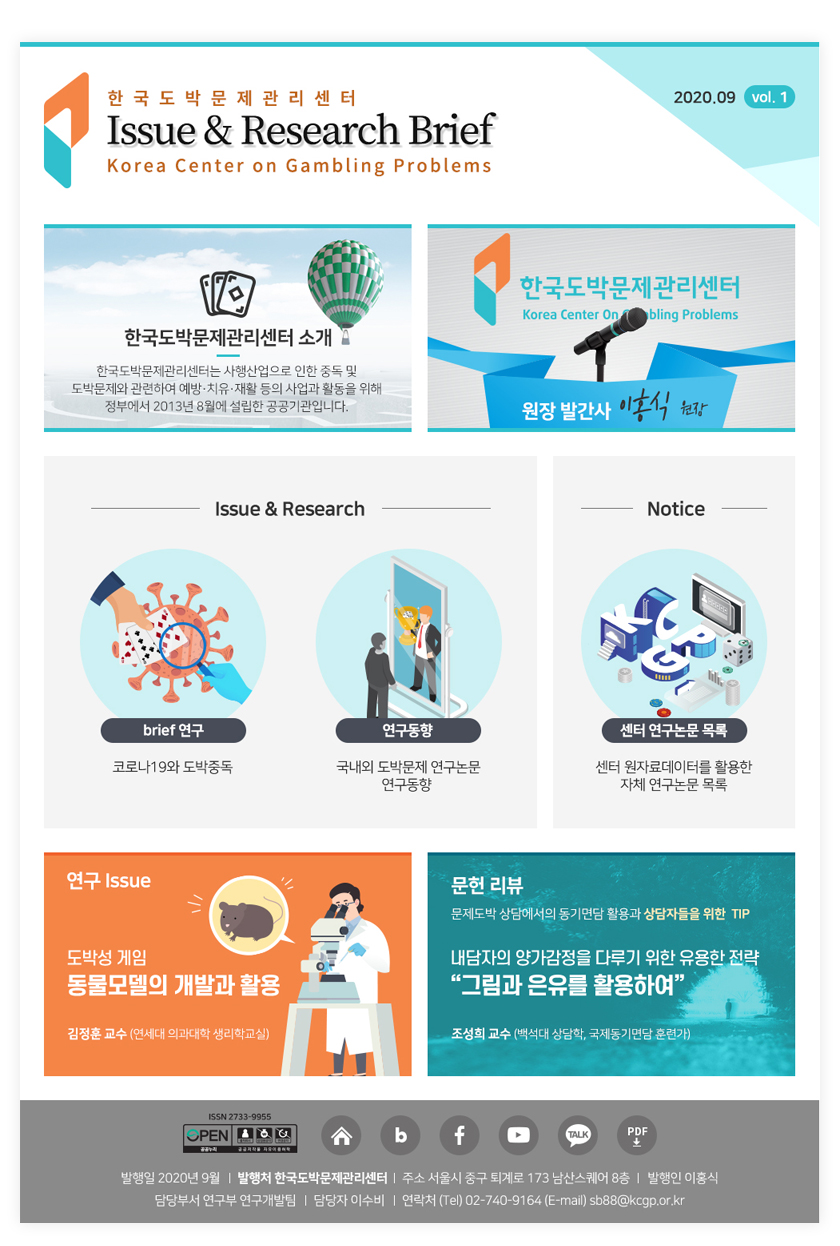Open the 원장 발간사 banner
The image size is (840, 1246).
(x=611, y=328)
